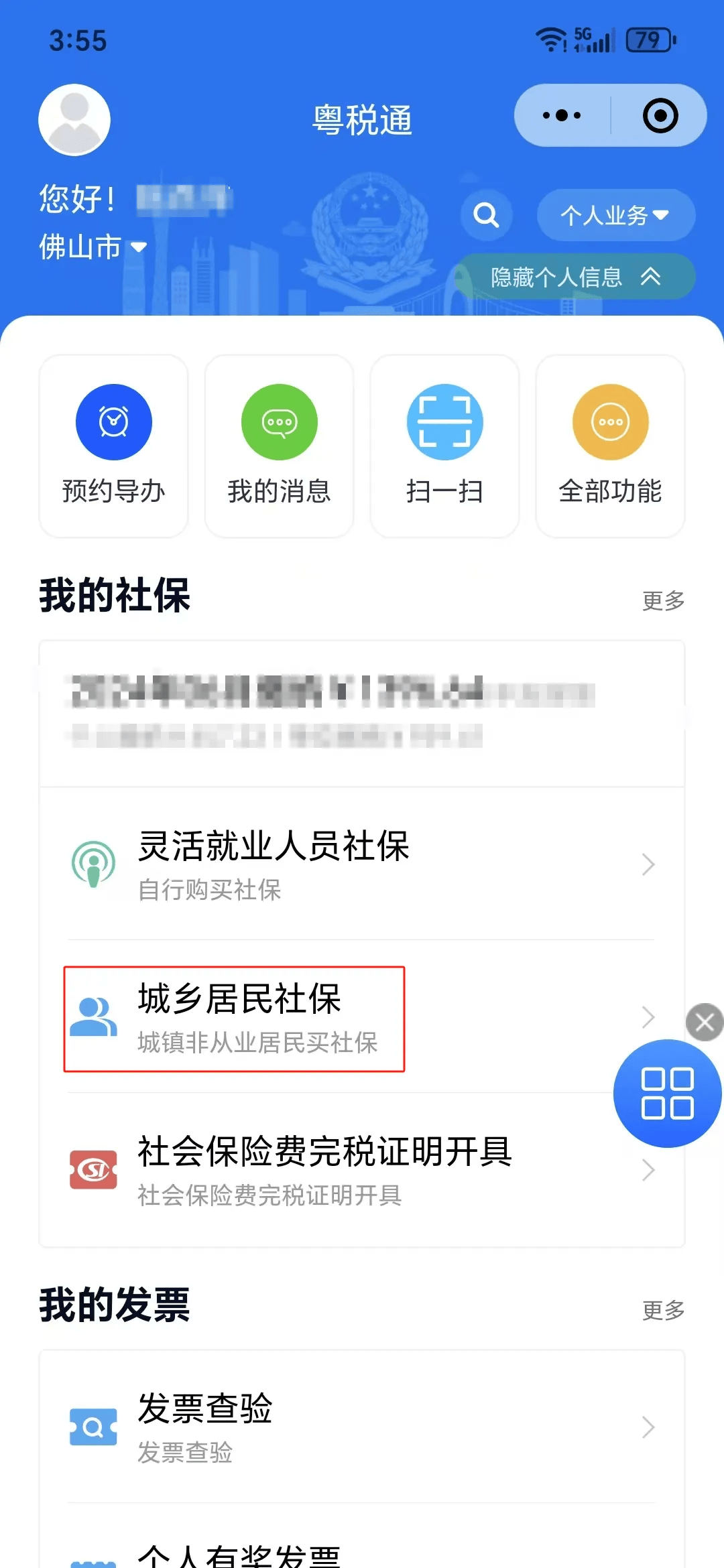The height and width of the screenshot is (1568, 724).
Task: Tap the profile avatar
Action: (74, 120)
